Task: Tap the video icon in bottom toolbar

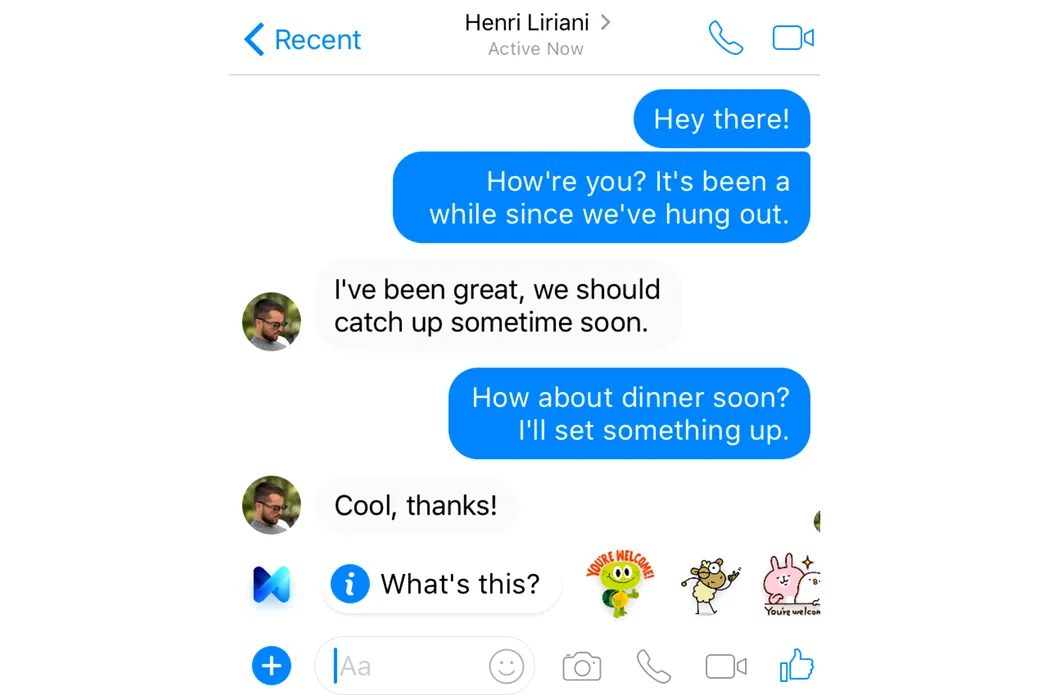Action: 726,666
